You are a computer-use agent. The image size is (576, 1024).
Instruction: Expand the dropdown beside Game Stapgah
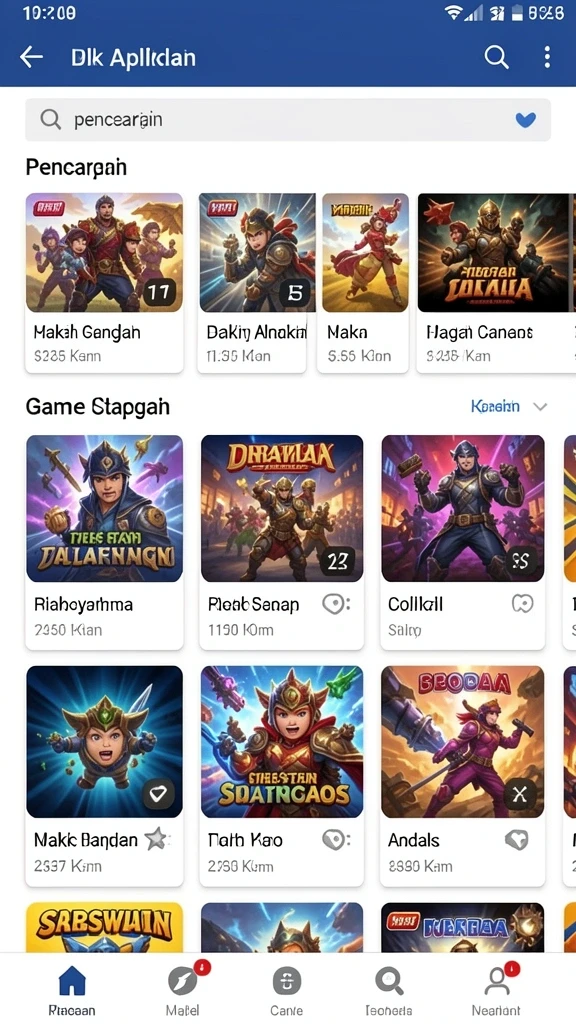539,407
